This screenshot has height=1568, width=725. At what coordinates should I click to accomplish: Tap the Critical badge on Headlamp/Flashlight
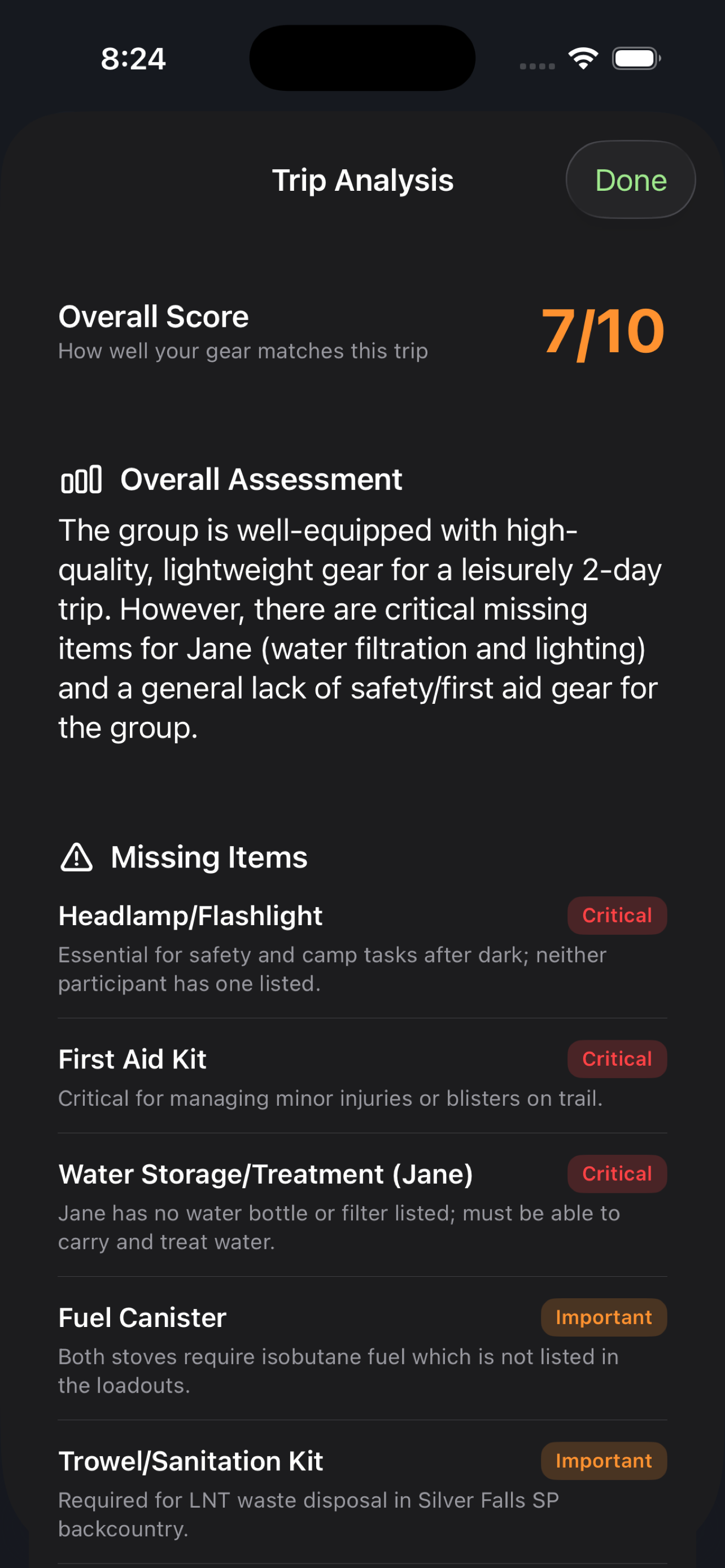point(617,915)
